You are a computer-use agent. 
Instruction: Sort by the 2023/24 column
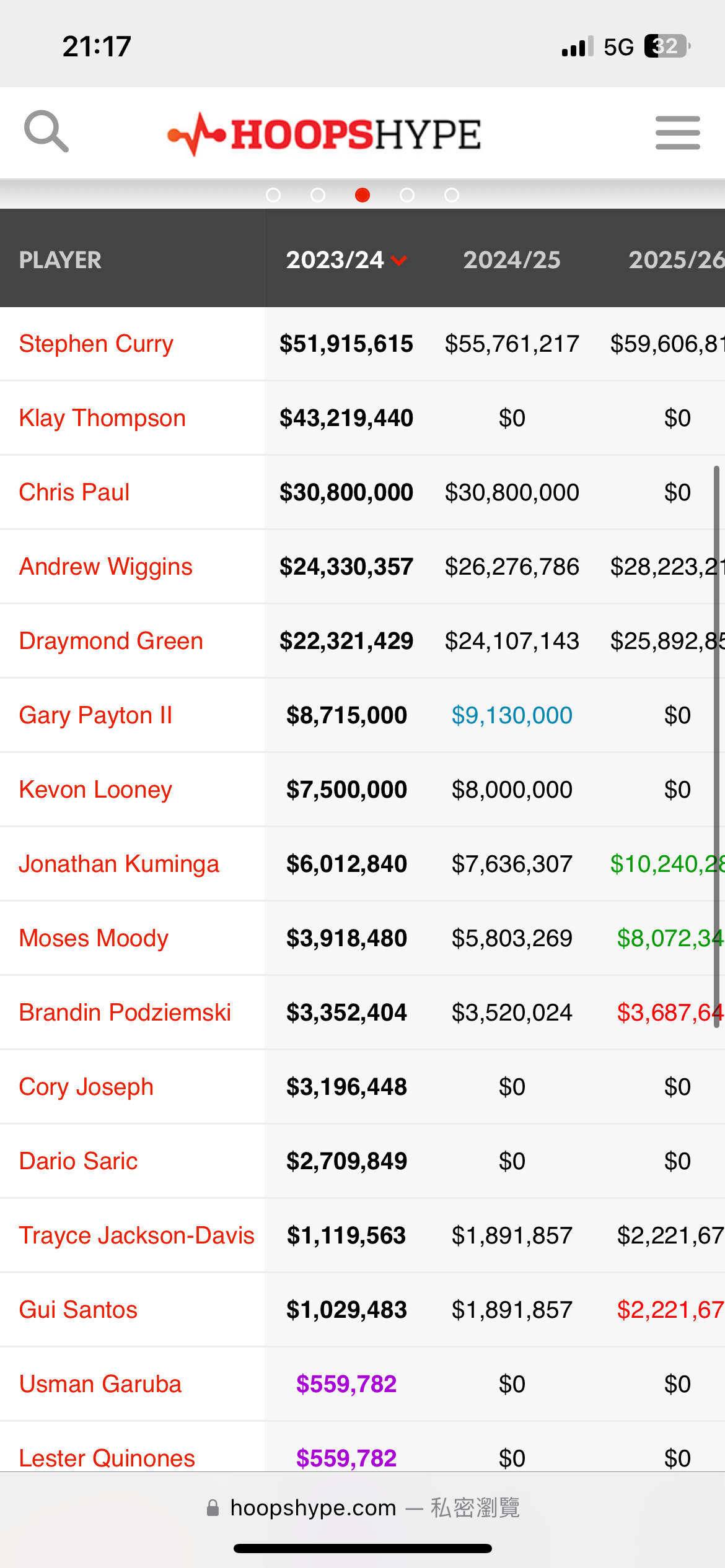coord(346,259)
